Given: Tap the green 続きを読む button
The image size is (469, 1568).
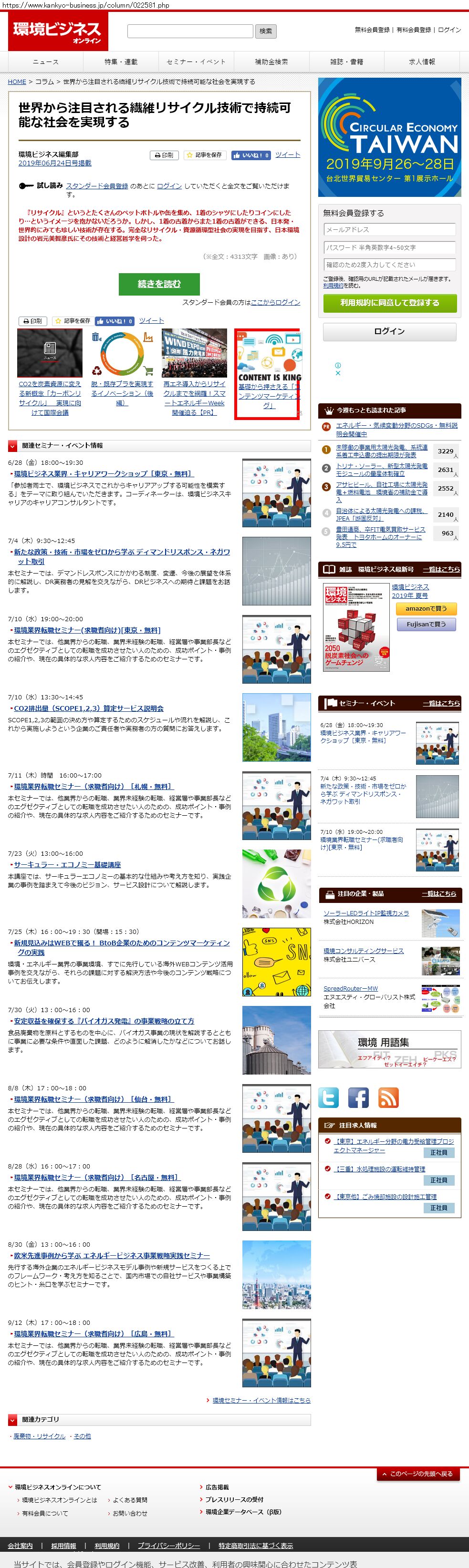Looking at the screenshot, I should pyautogui.click(x=159, y=284).
